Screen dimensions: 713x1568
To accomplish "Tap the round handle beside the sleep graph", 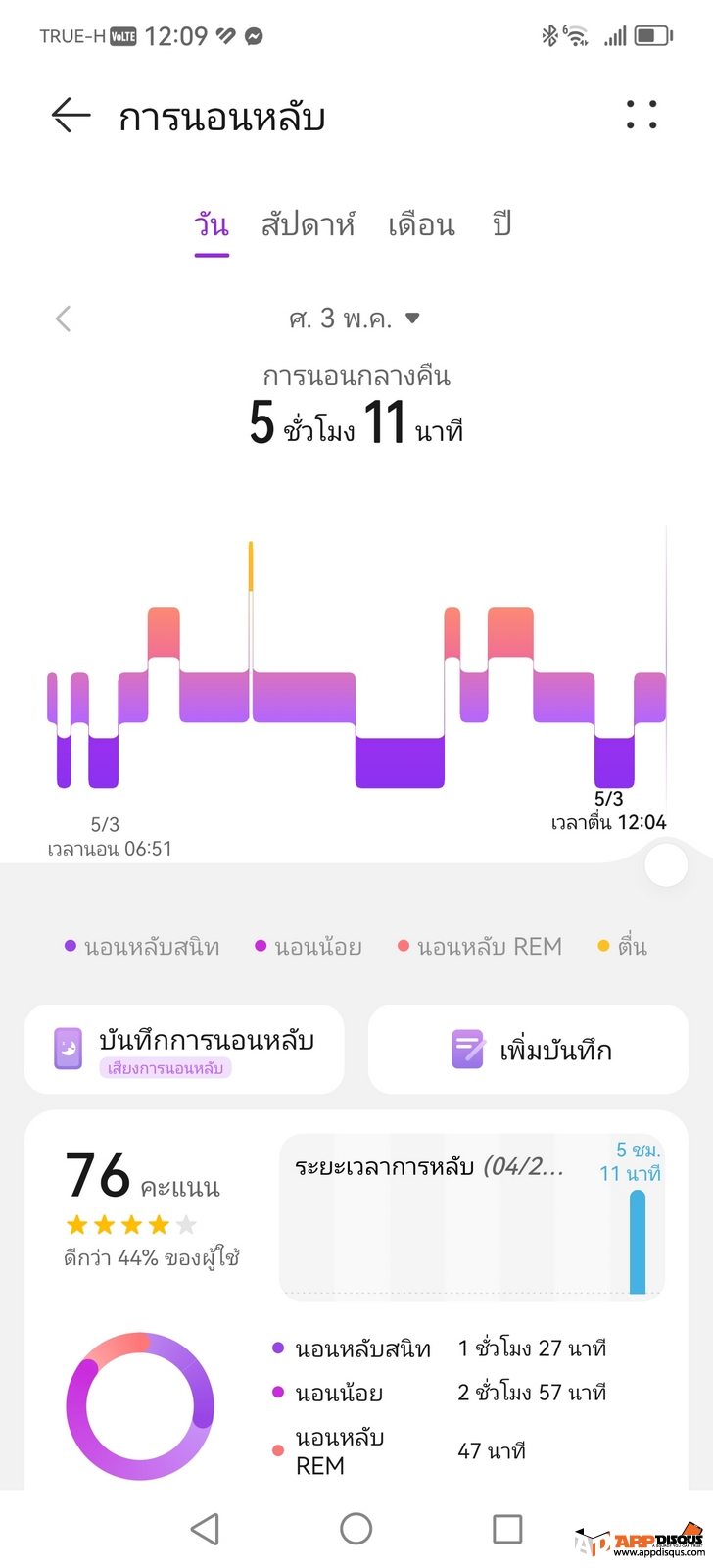I will (x=666, y=865).
